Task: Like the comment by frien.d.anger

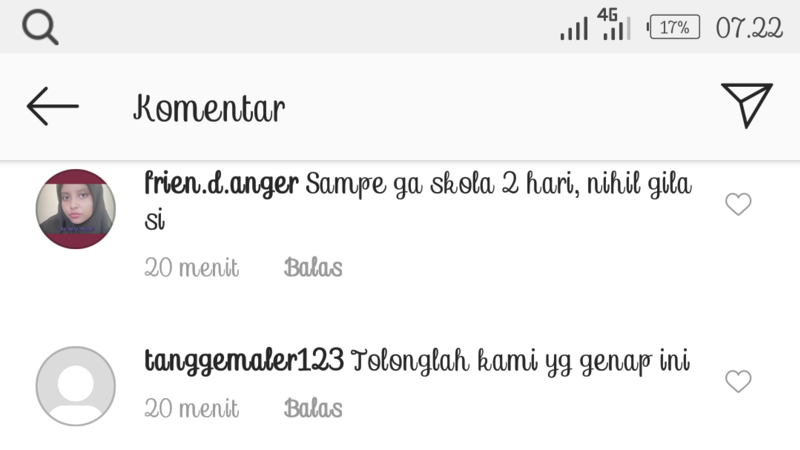Action: 738,205
